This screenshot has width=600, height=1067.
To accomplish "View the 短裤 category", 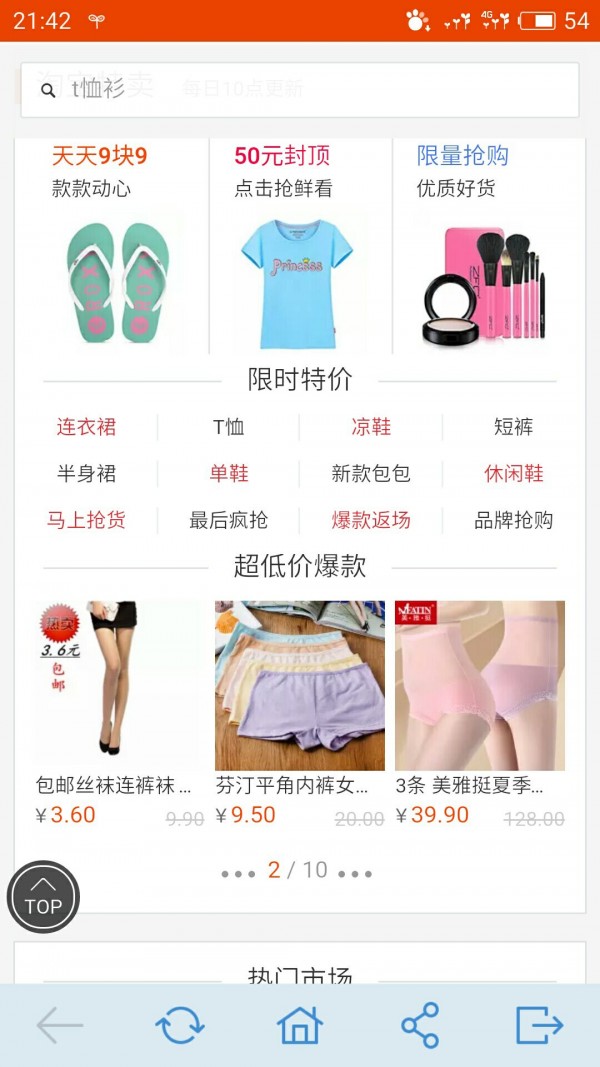I will point(513,427).
